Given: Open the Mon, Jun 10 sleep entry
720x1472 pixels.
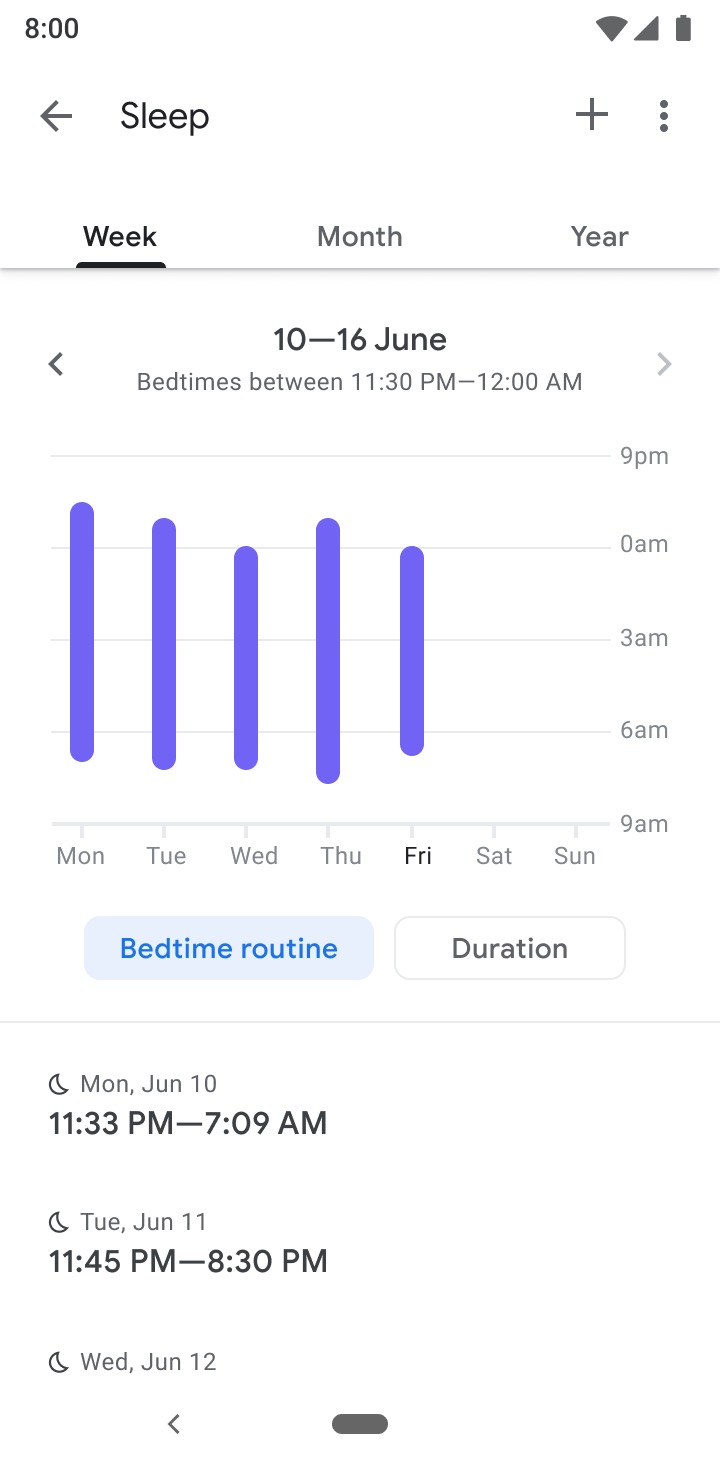Looking at the screenshot, I should tap(188, 1105).
